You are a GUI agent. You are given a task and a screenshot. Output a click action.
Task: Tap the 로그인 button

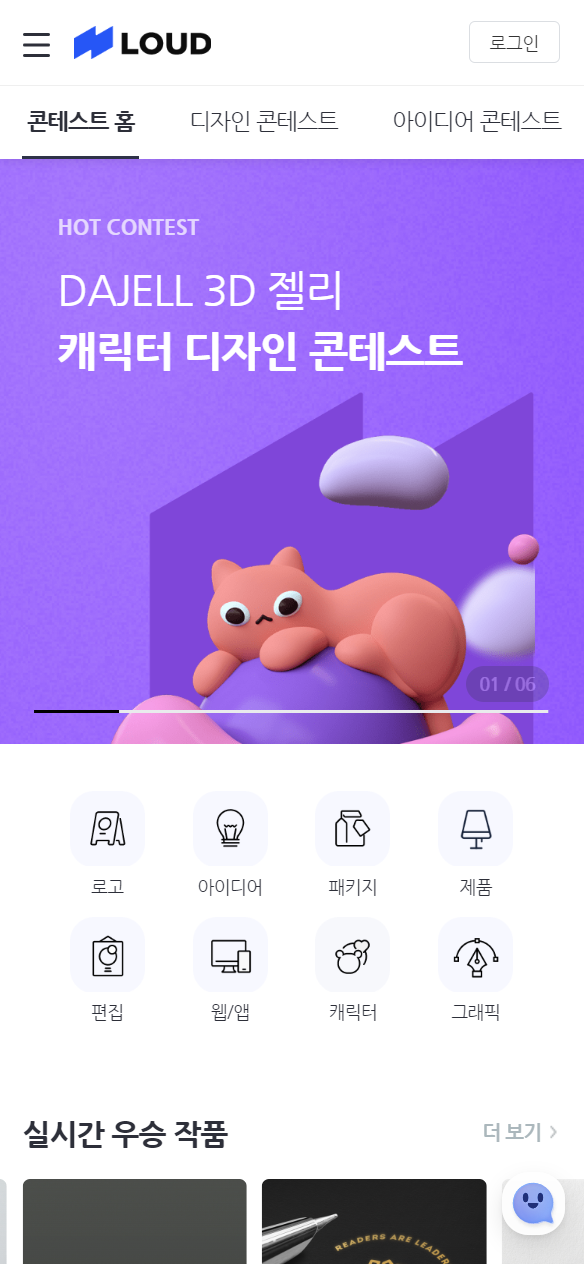point(514,42)
